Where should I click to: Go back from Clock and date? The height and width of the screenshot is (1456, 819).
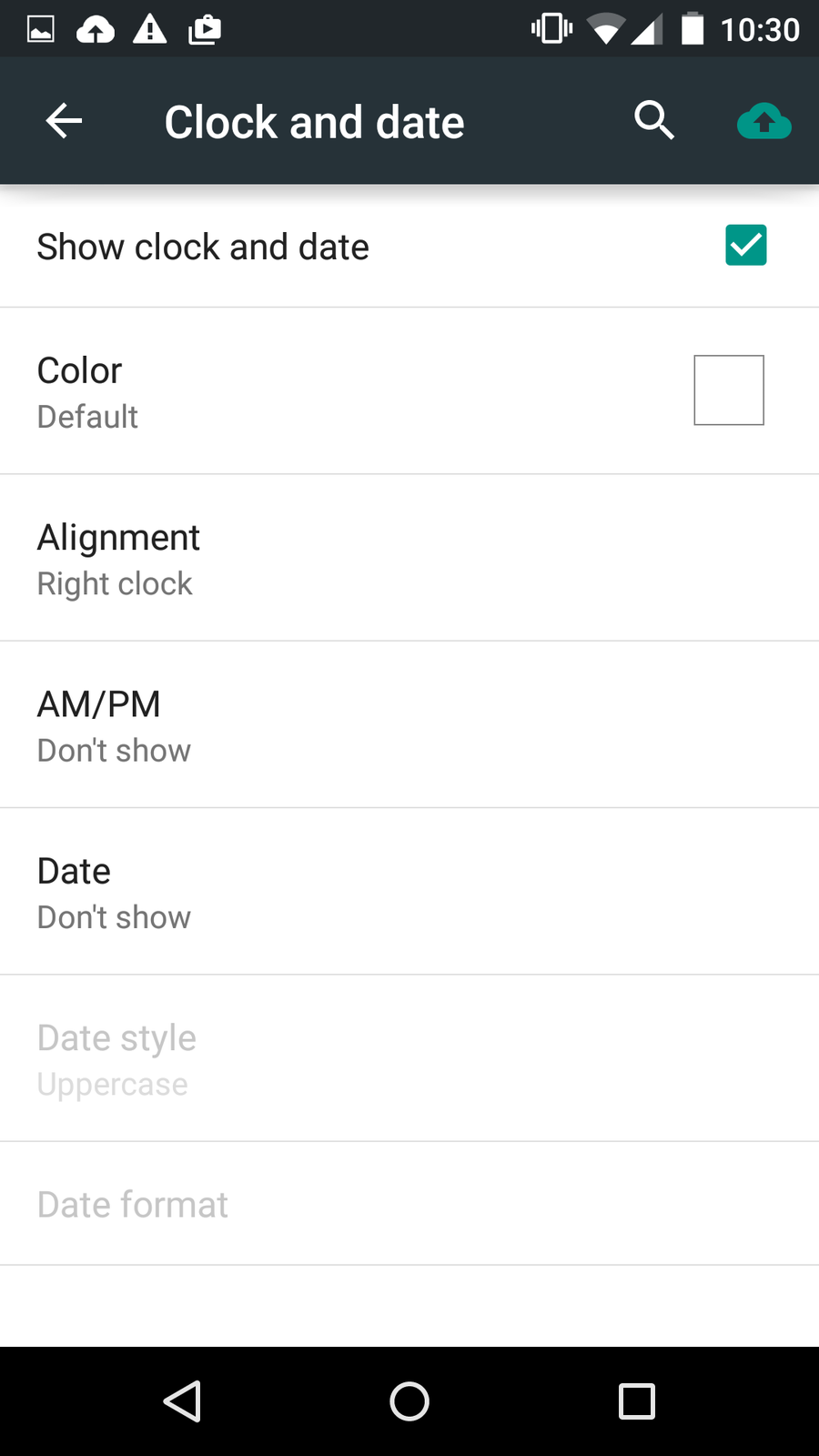pyautogui.click(x=64, y=121)
